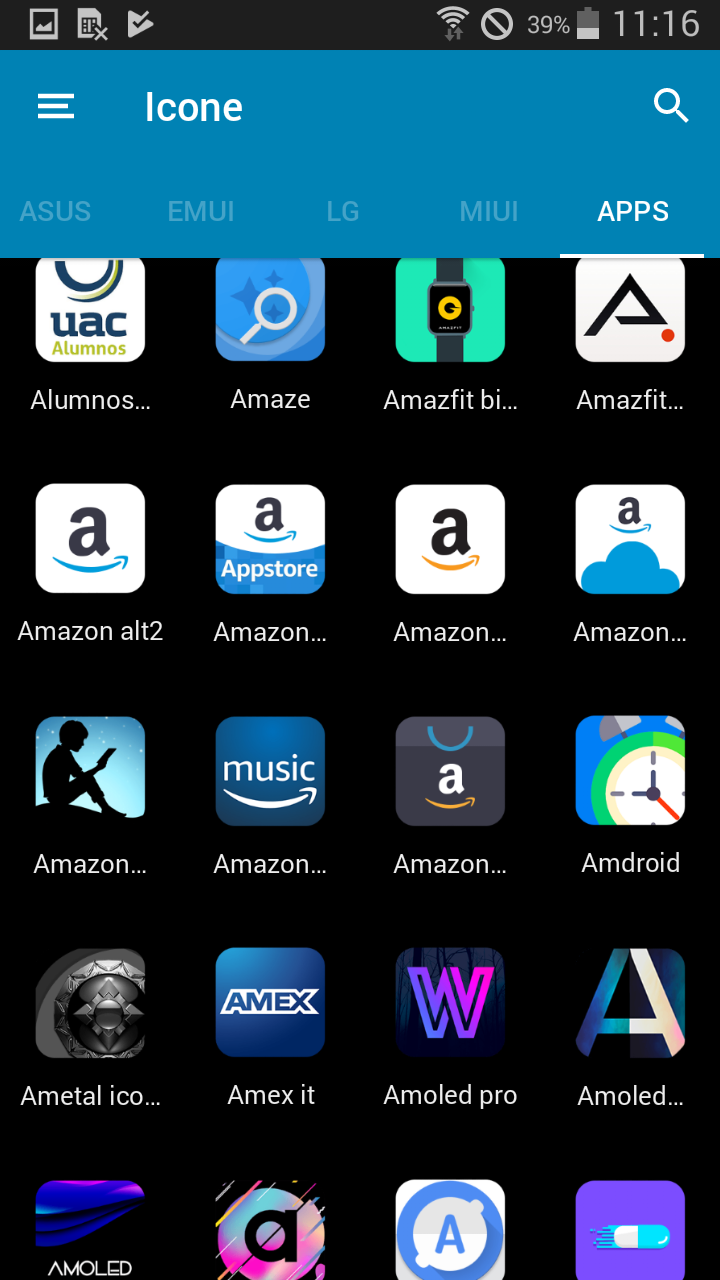This screenshot has width=720, height=1280.
Task: Open the Amazon Kindle reading silhouette icon
Action: (x=90, y=771)
